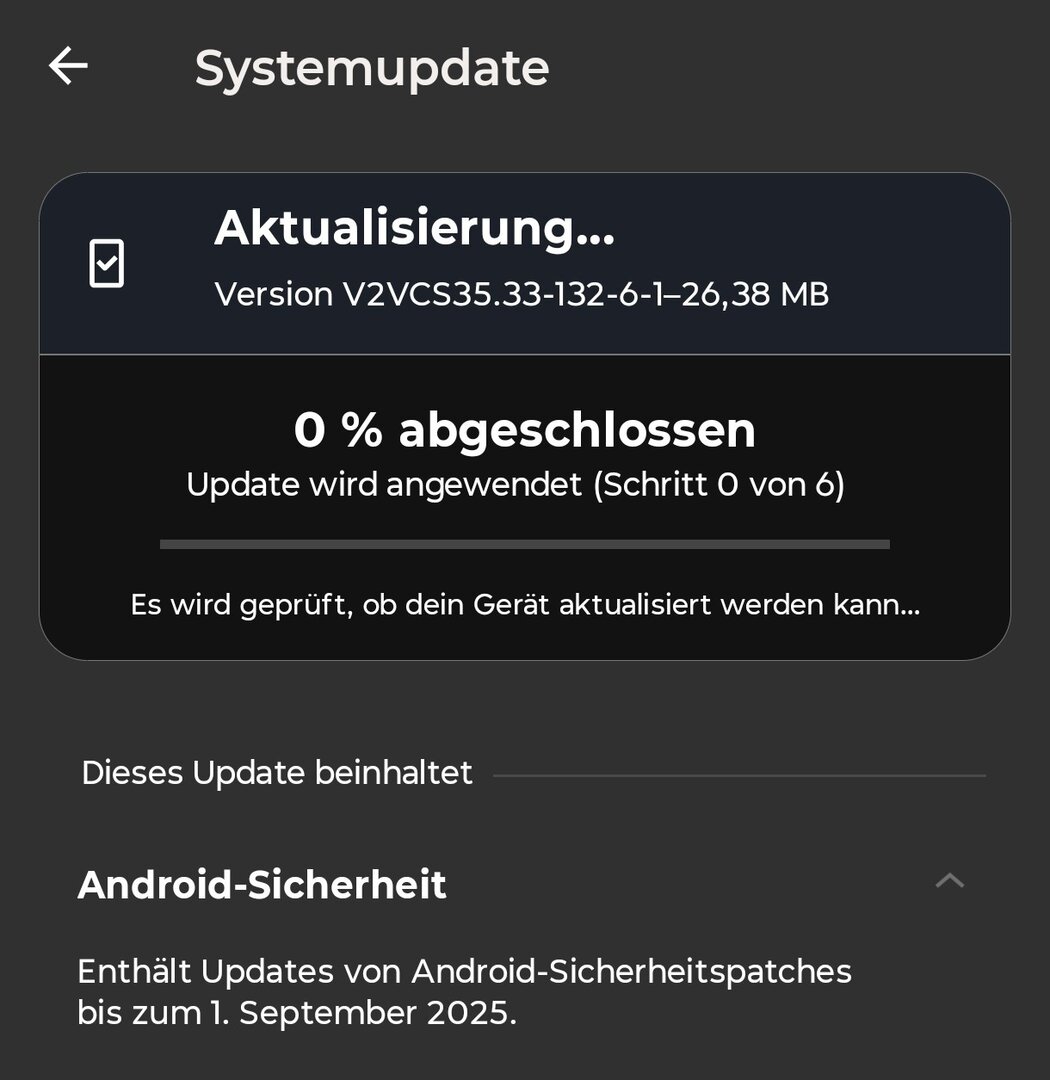Collapse the Android-Sicherheit section

coord(948,881)
